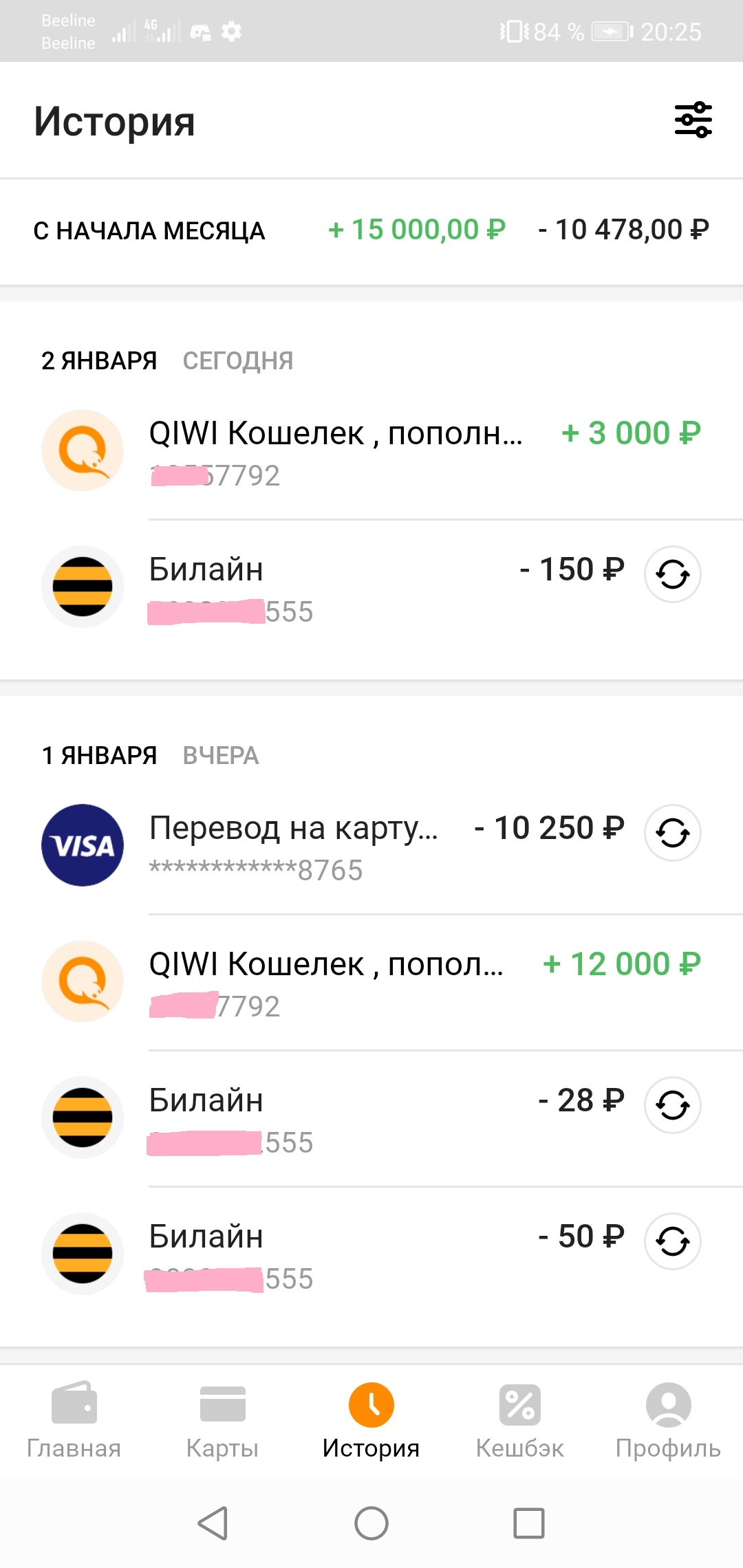The height and width of the screenshot is (1568, 743).
Task: Repeat the Билайн 28 ₽ payment
Action: [672, 1105]
